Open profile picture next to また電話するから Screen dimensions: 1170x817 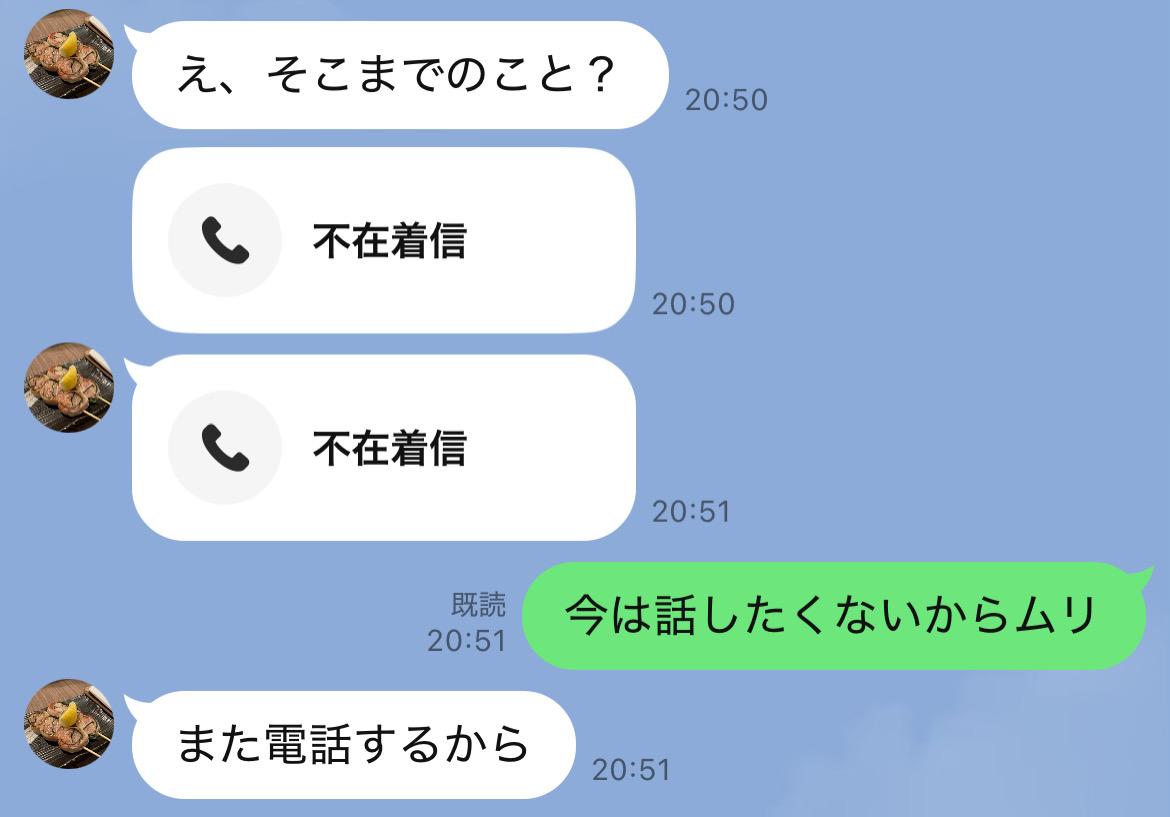[69, 723]
